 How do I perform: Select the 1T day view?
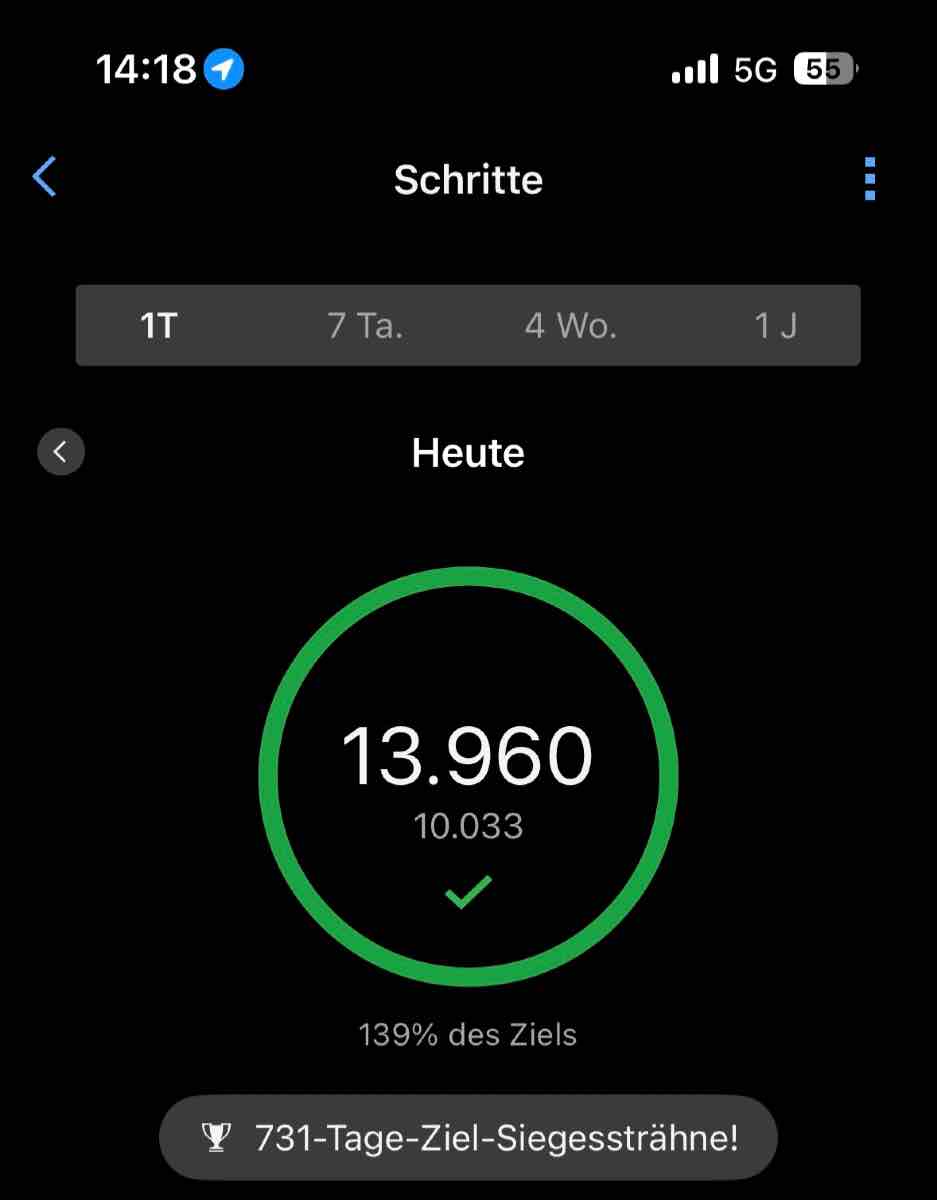pos(159,326)
